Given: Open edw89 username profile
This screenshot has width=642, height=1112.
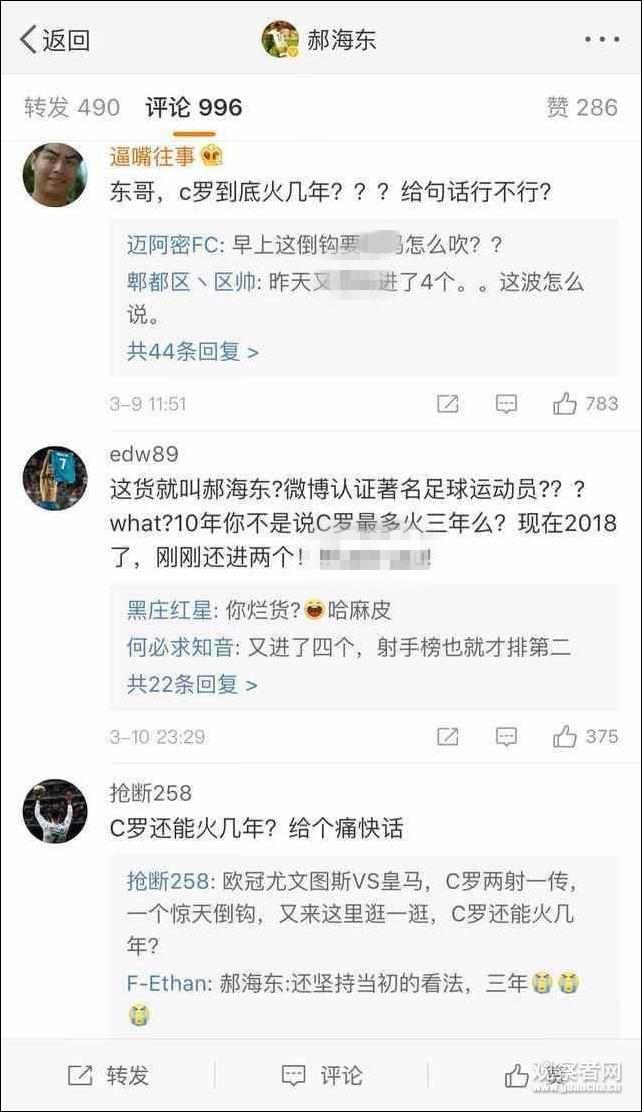Looking at the screenshot, I should click(143, 454).
